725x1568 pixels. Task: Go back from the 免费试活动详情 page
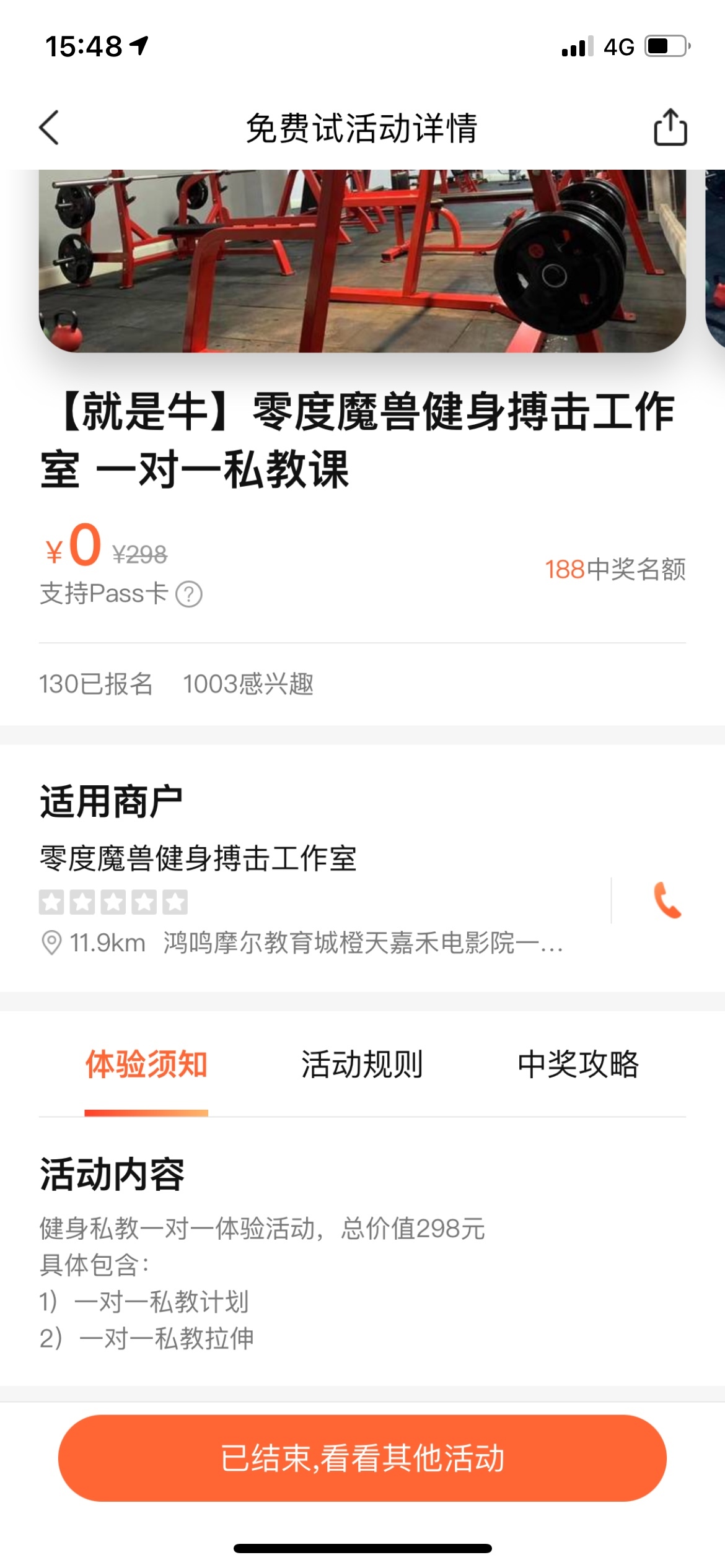coord(50,128)
